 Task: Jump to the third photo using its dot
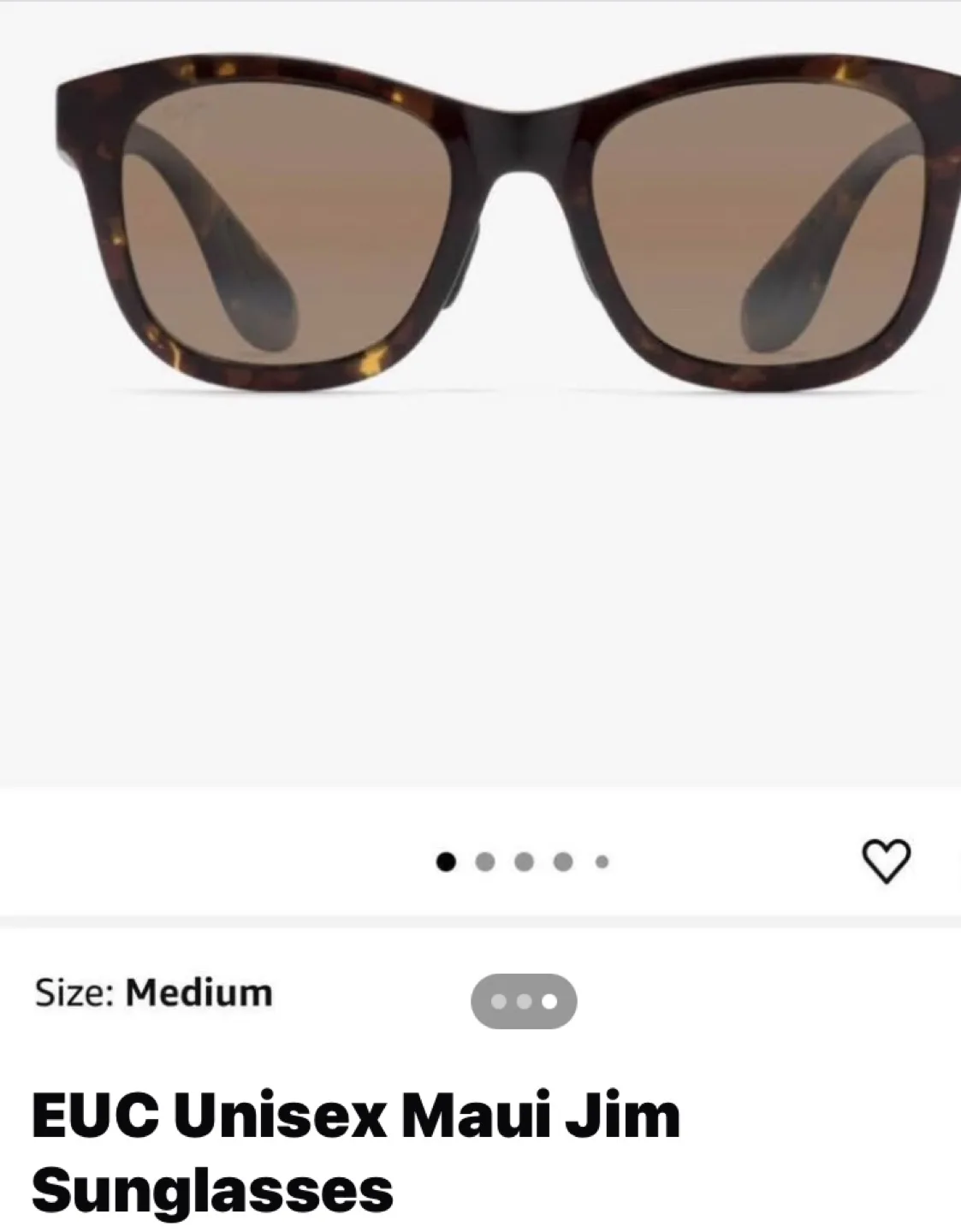tap(524, 862)
